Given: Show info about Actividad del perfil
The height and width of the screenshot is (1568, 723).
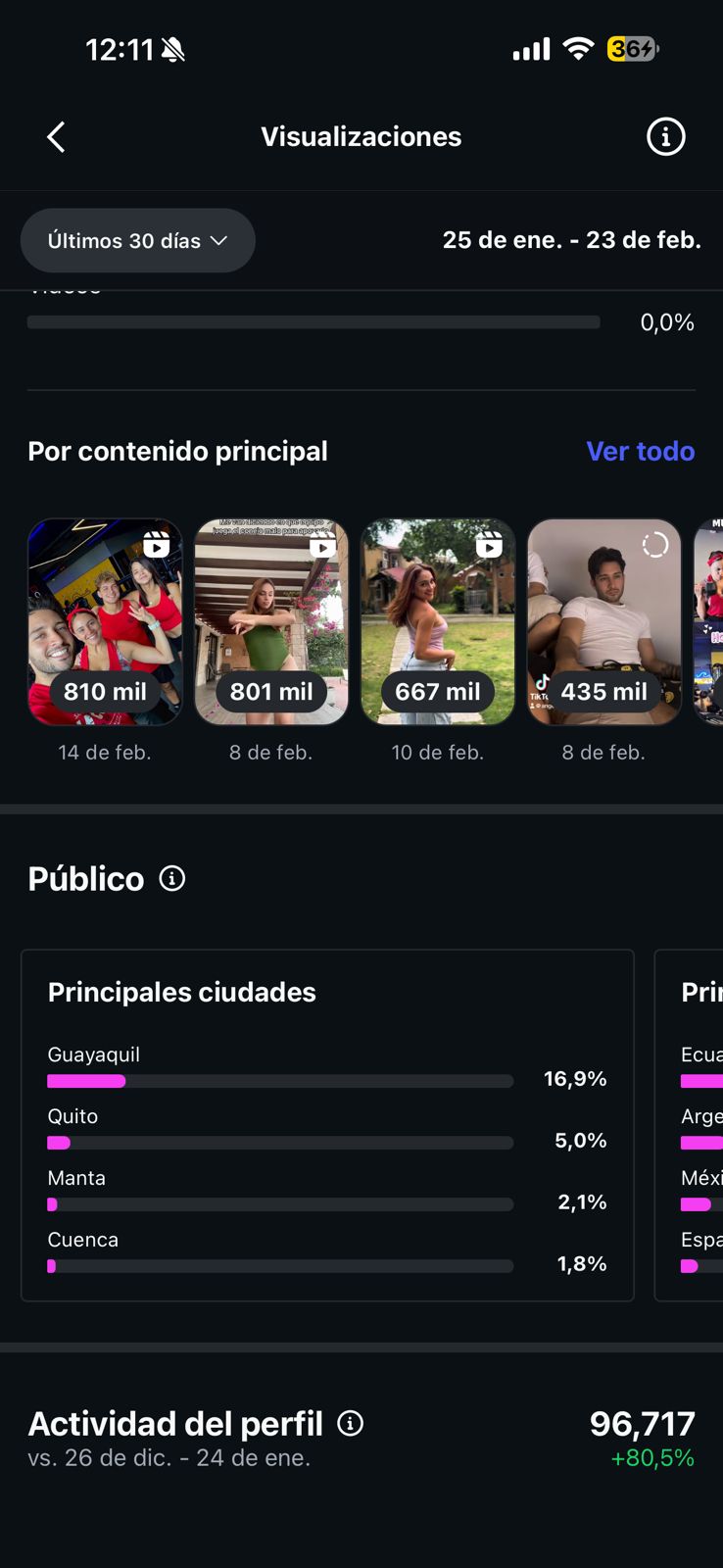Looking at the screenshot, I should tap(351, 1424).
